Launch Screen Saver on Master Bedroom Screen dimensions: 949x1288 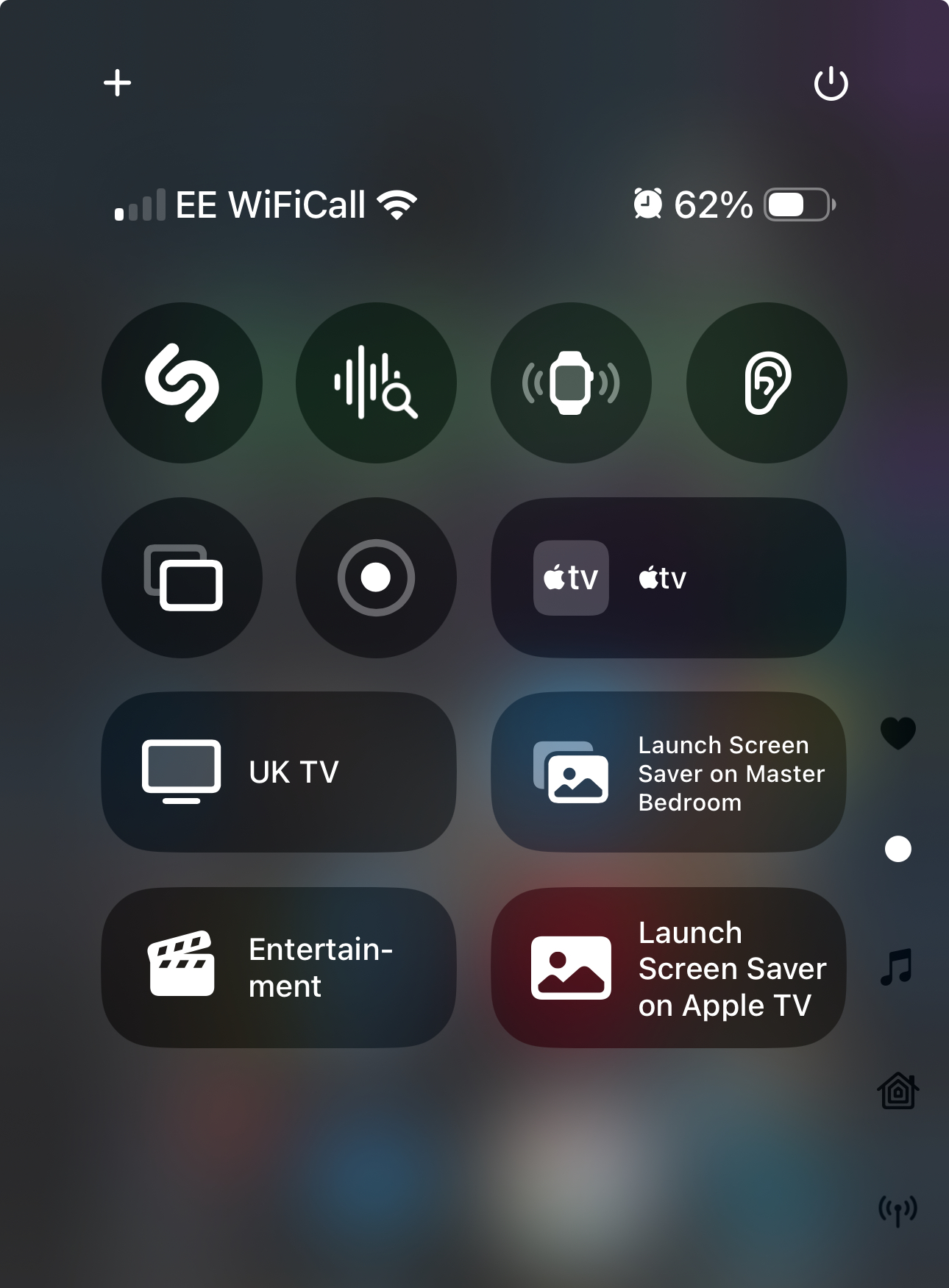coord(668,772)
